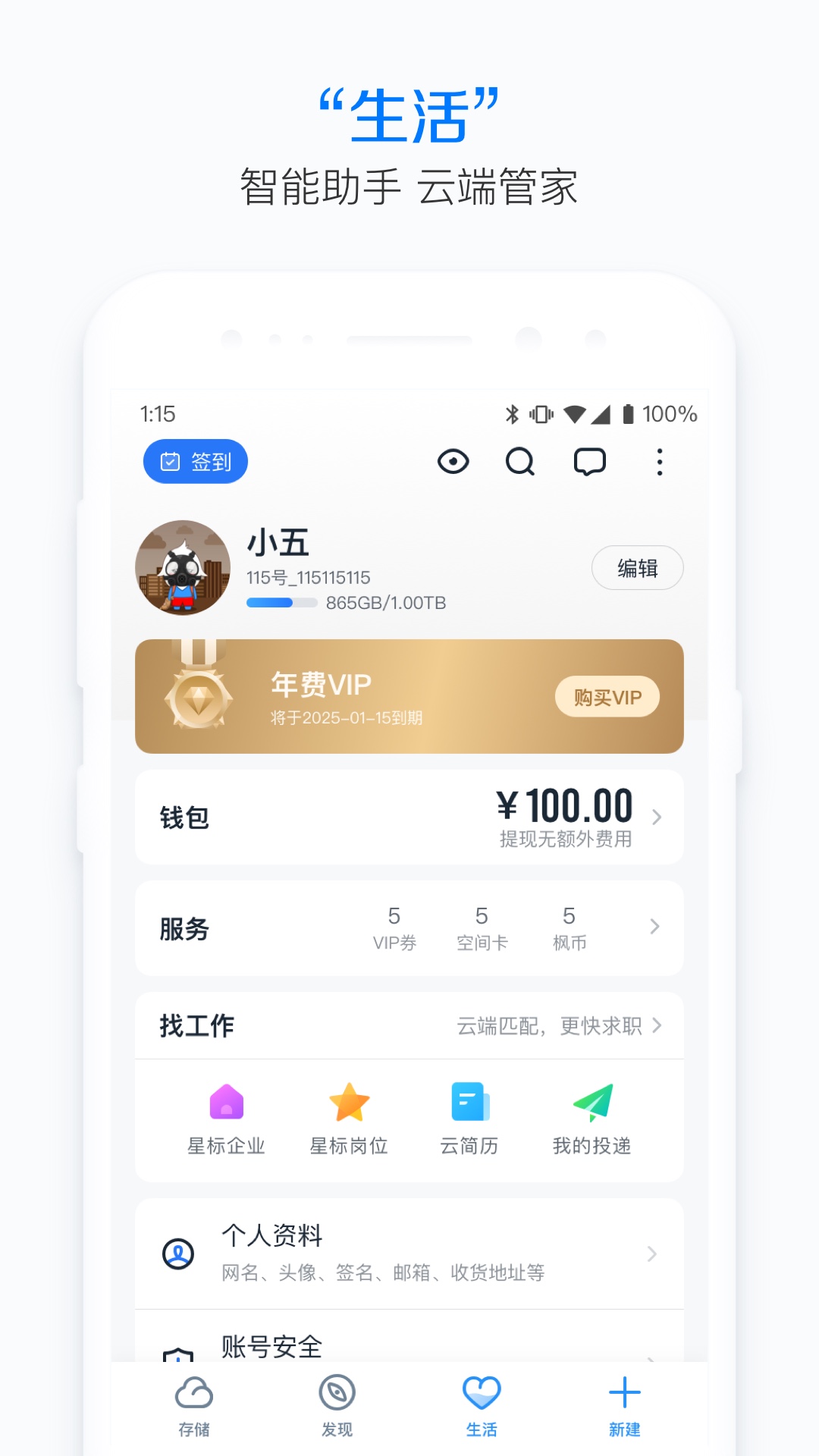Image resolution: width=819 pixels, height=1456 pixels.
Task: Open the 个人资料 profile icon
Action: 176,1254
